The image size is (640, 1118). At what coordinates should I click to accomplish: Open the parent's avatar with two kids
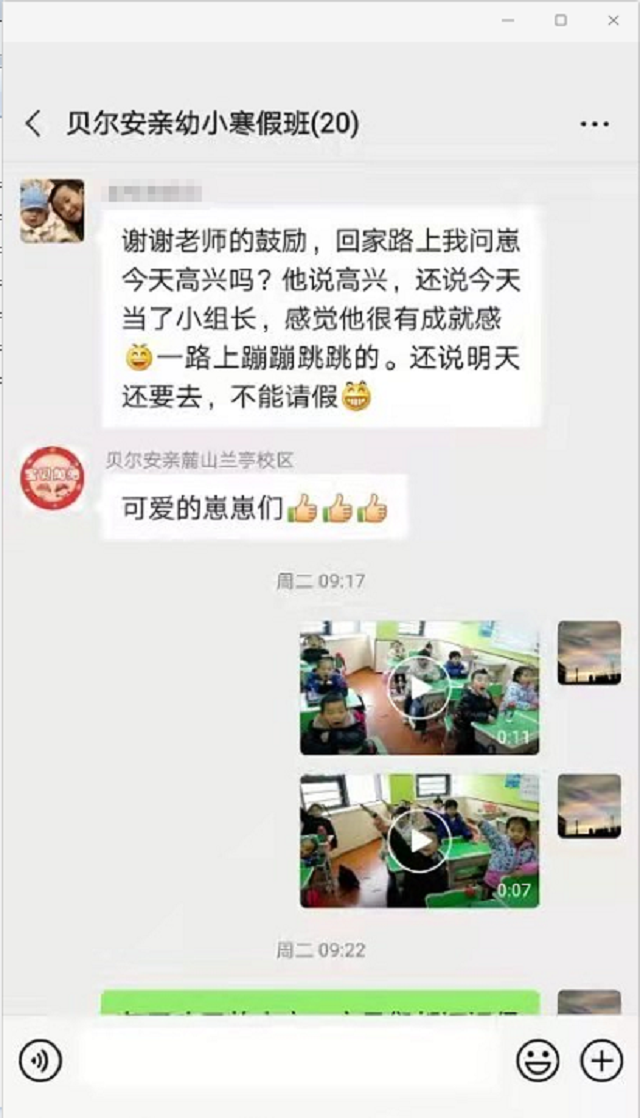click(x=52, y=211)
